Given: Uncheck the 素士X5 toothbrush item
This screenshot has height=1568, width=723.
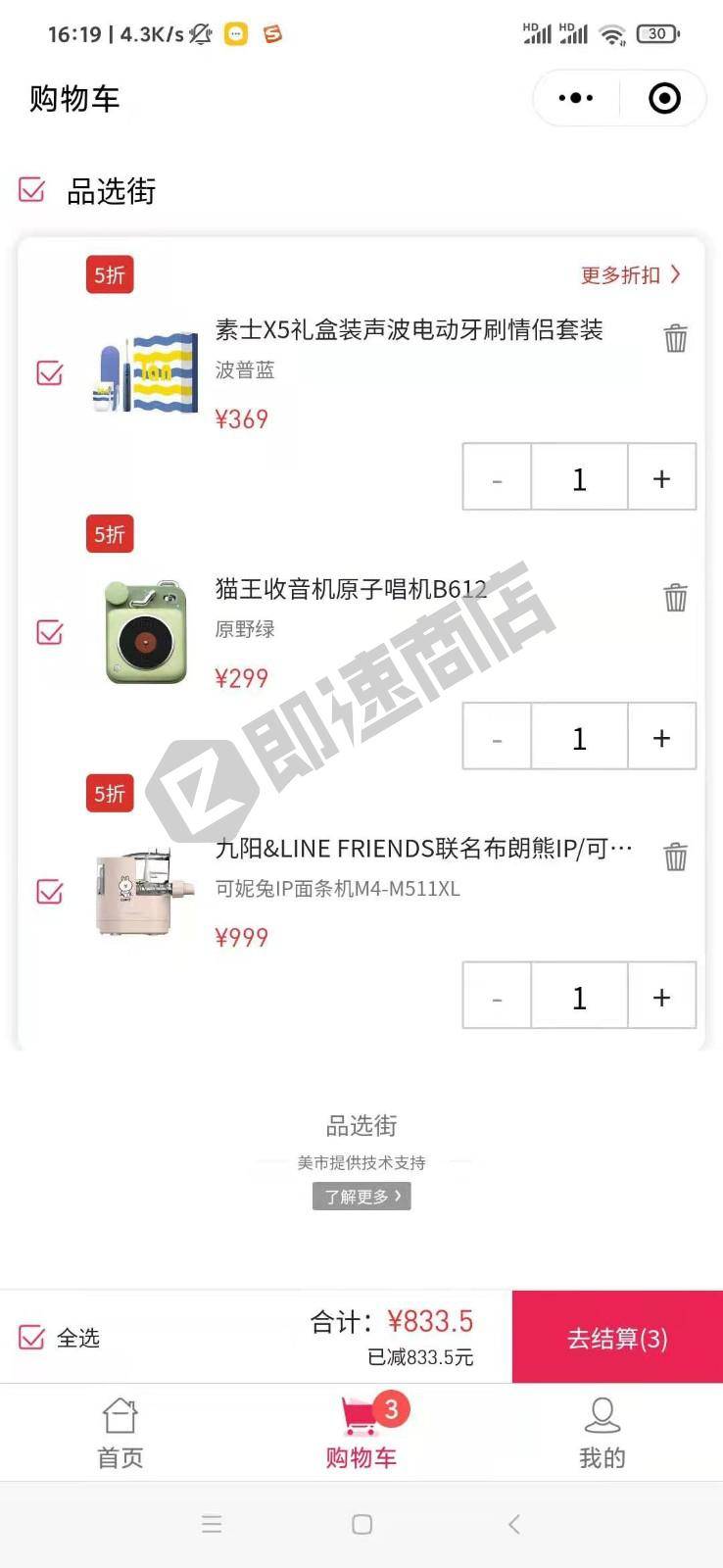Looking at the screenshot, I should [50, 373].
